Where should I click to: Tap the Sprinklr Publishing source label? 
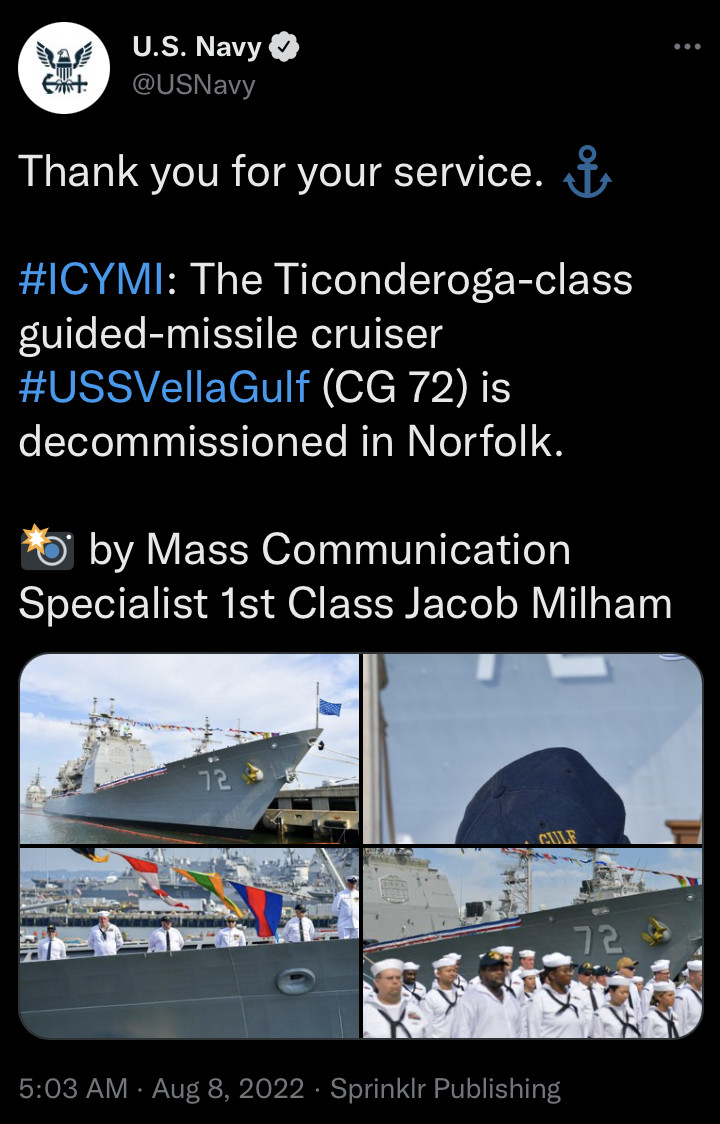tap(445, 1088)
